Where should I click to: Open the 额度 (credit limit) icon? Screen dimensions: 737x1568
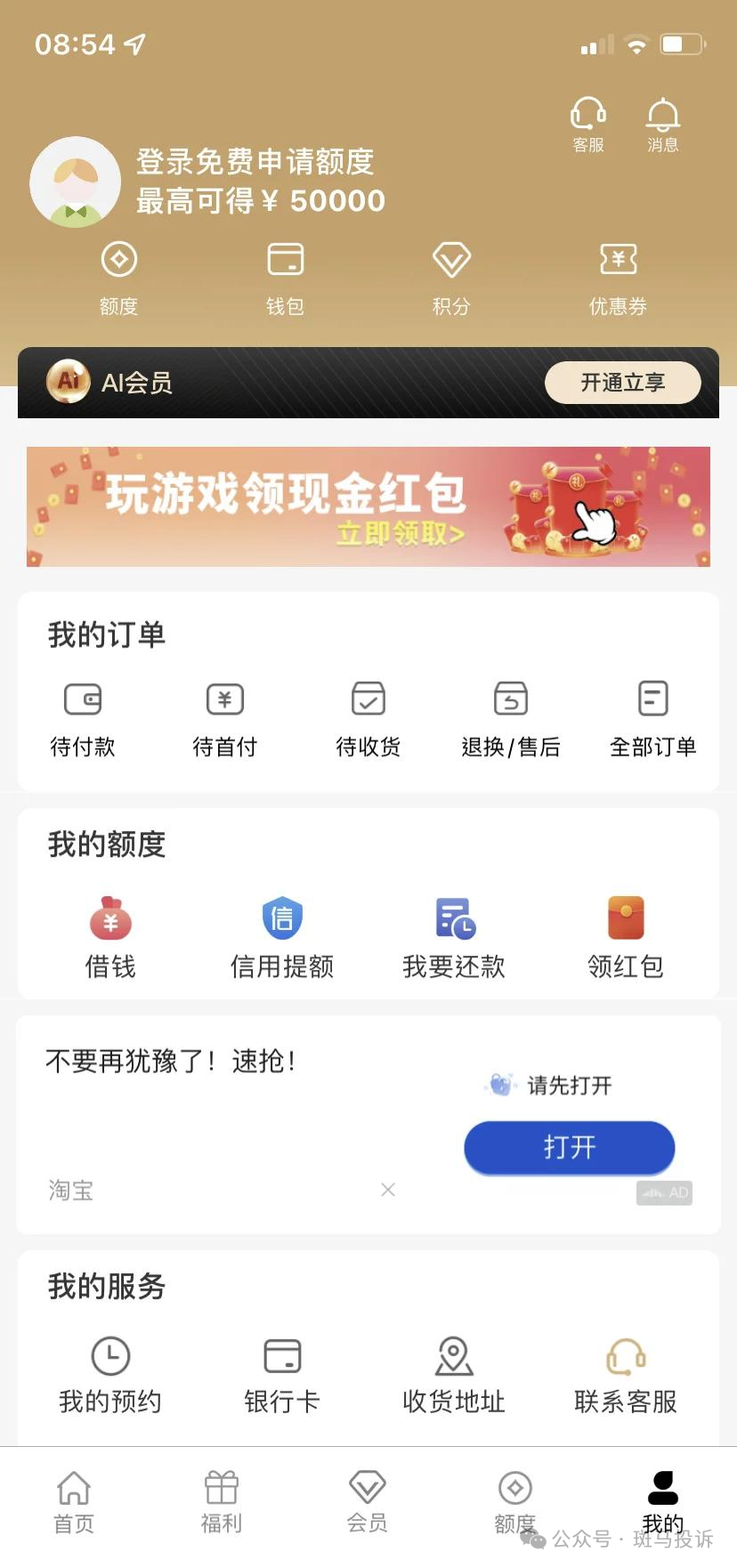pyautogui.click(x=118, y=276)
